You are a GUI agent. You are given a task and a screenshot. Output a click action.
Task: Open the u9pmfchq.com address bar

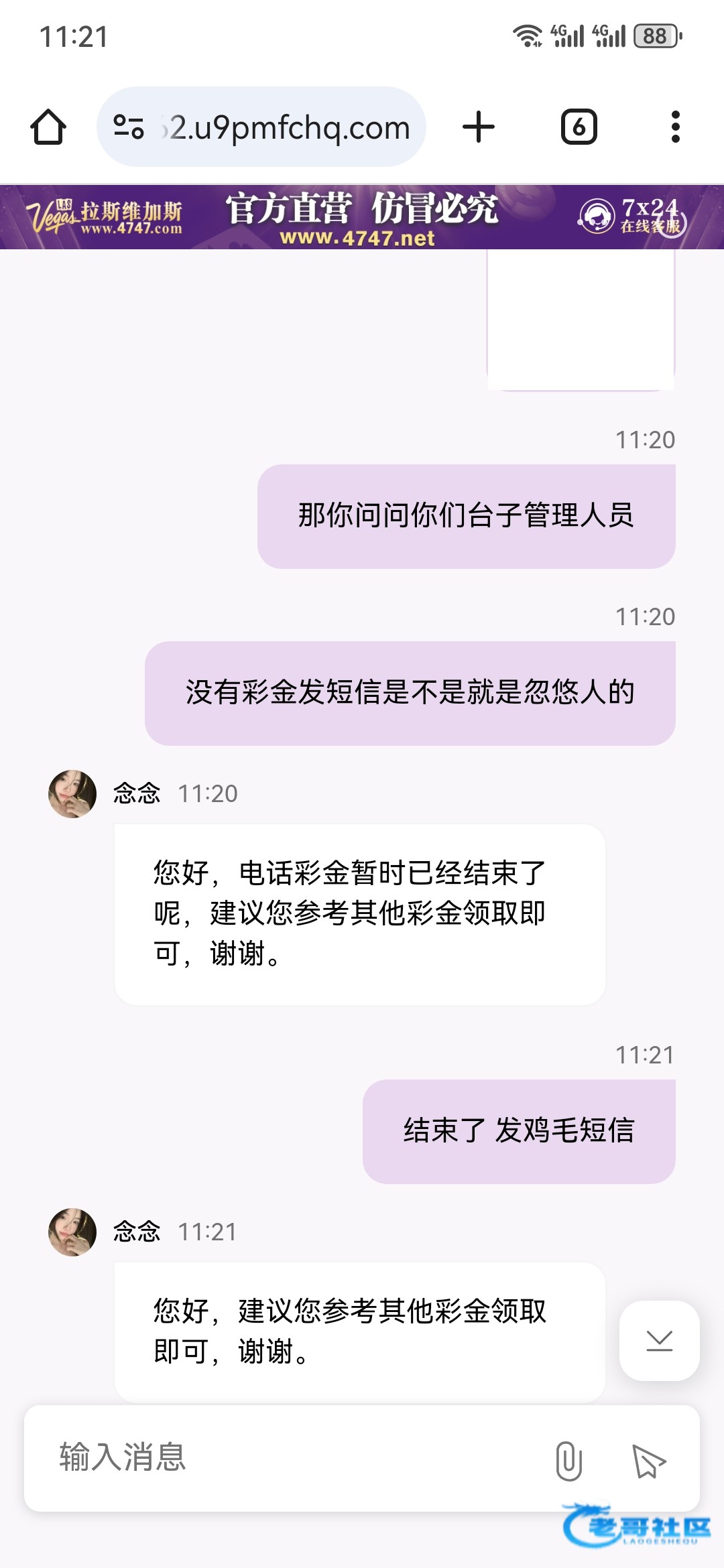(288, 127)
